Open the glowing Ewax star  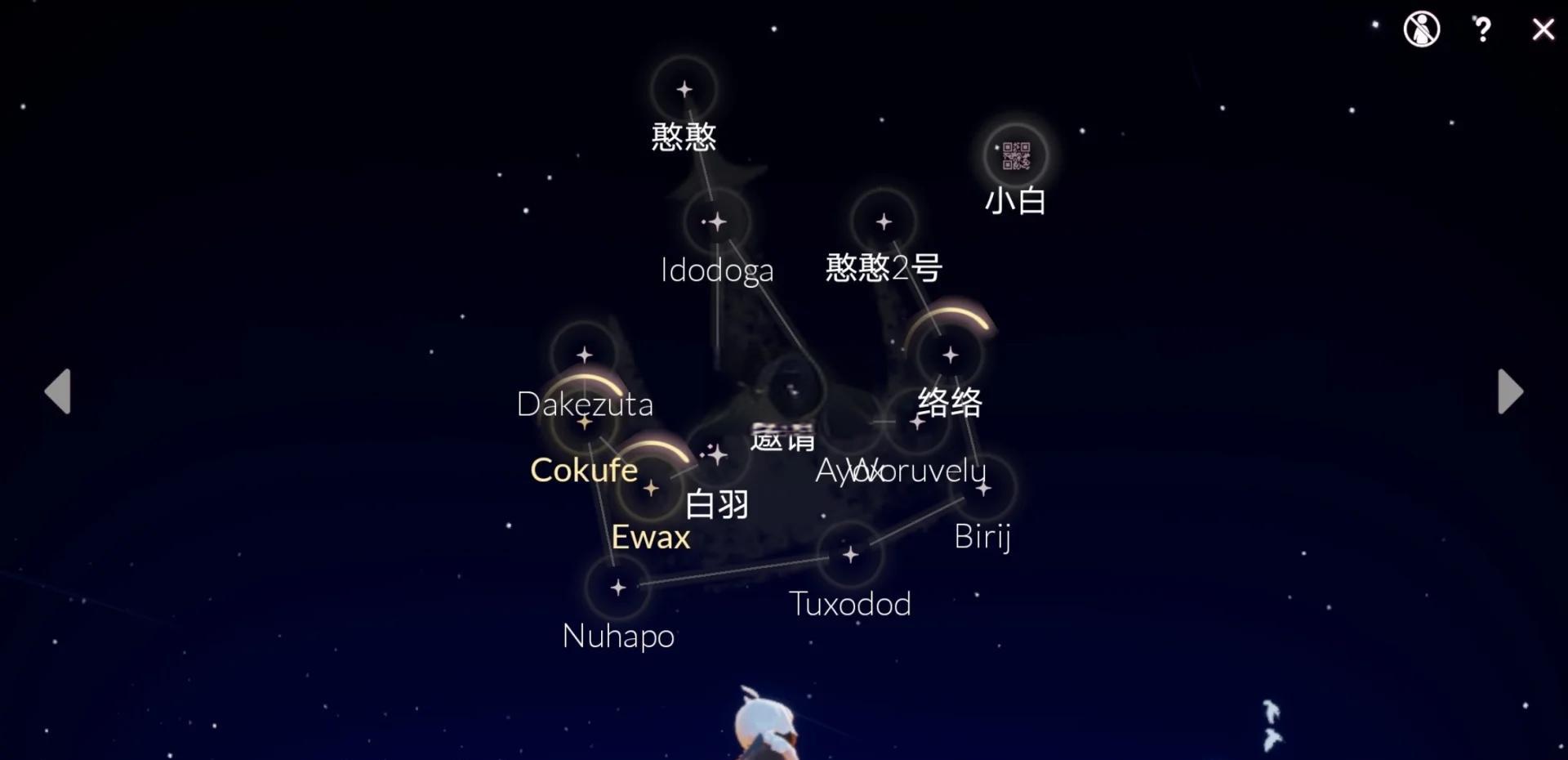[651, 488]
